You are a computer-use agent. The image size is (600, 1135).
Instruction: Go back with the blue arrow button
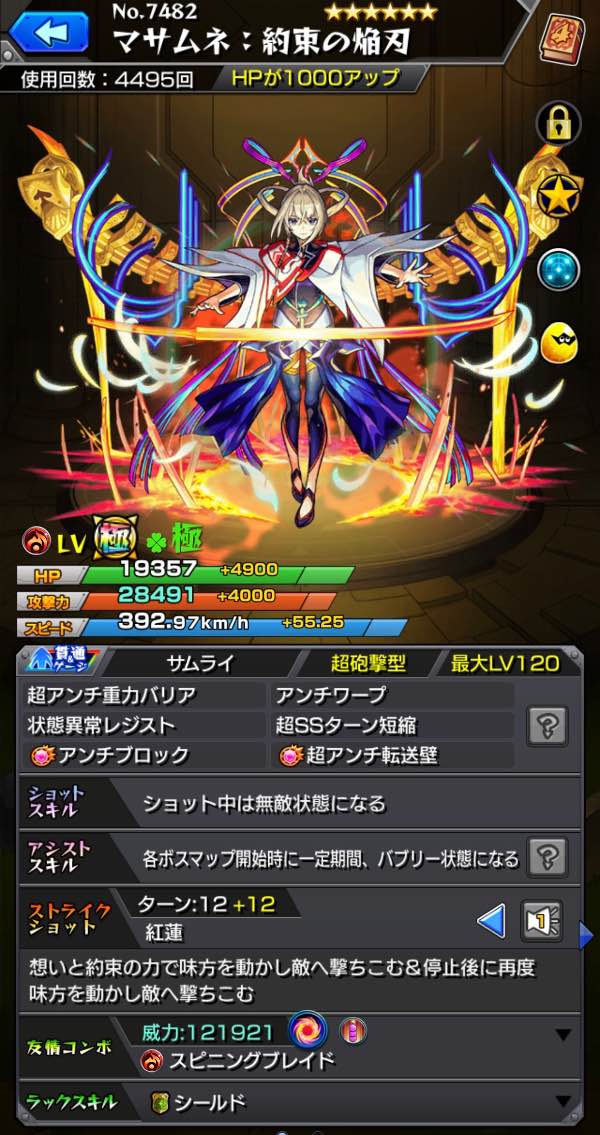[x=47, y=32]
